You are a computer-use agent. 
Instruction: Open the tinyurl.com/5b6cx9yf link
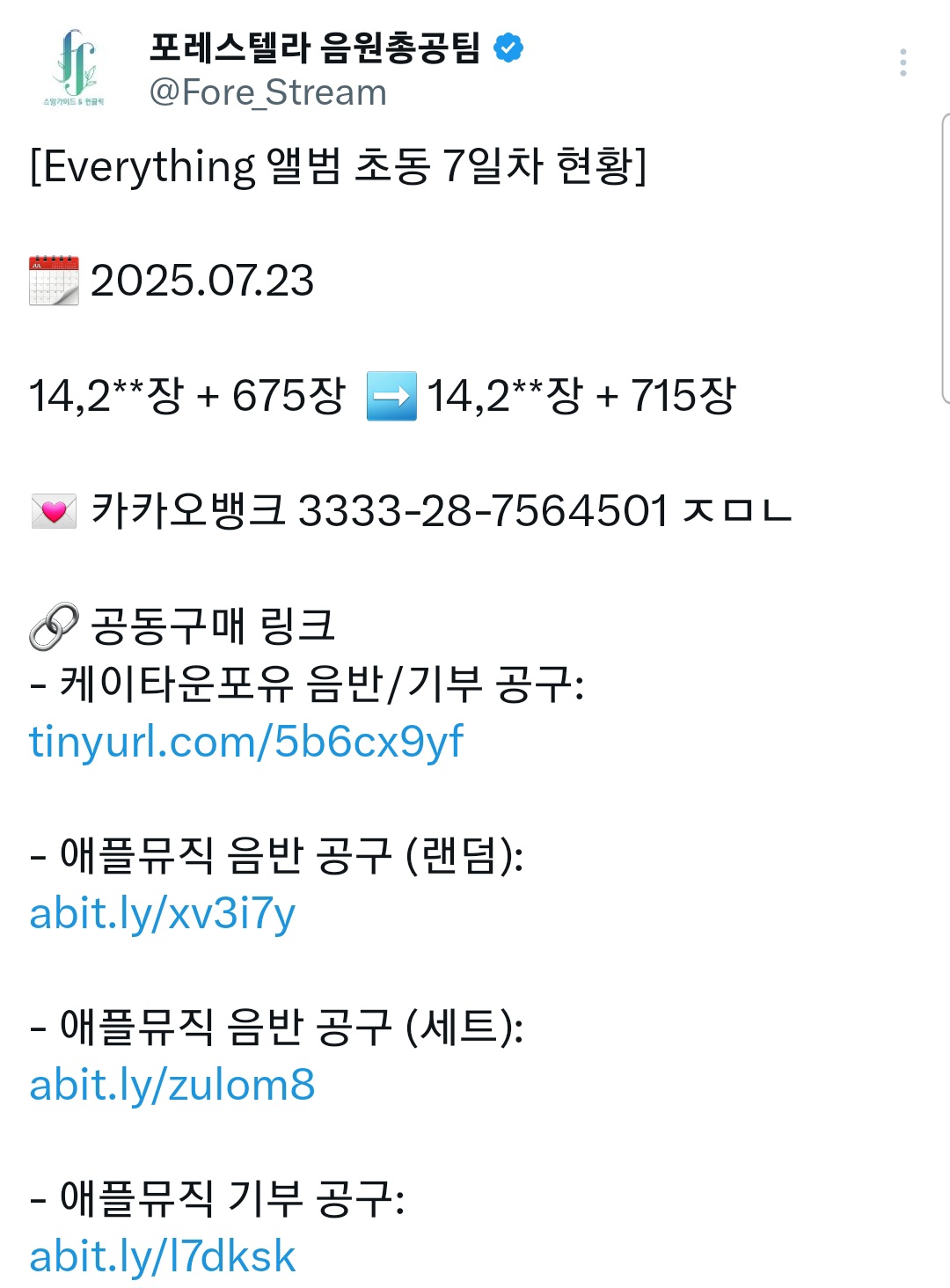point(246,742)
